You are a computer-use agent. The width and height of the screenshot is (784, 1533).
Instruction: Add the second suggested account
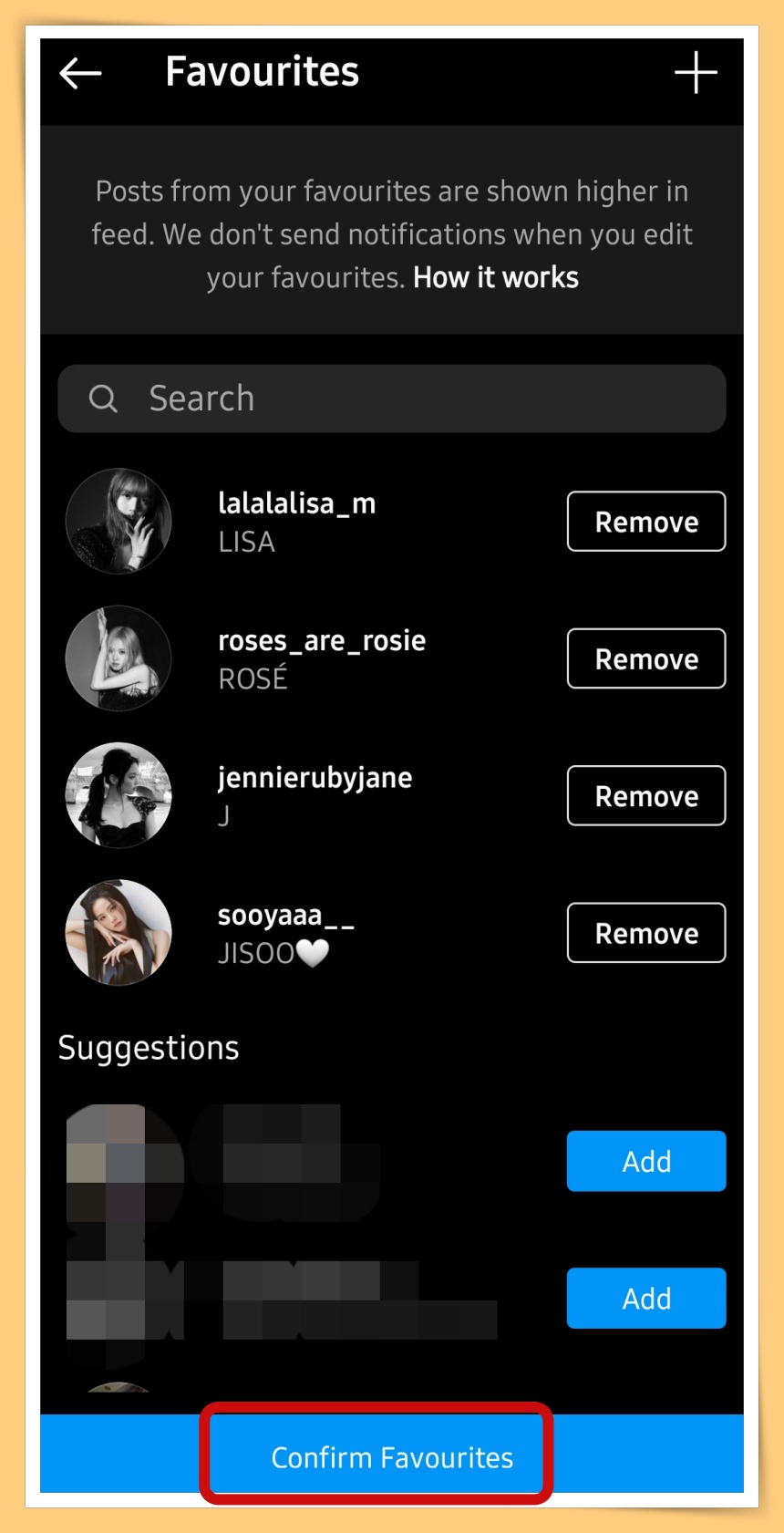click(645, 1298)
